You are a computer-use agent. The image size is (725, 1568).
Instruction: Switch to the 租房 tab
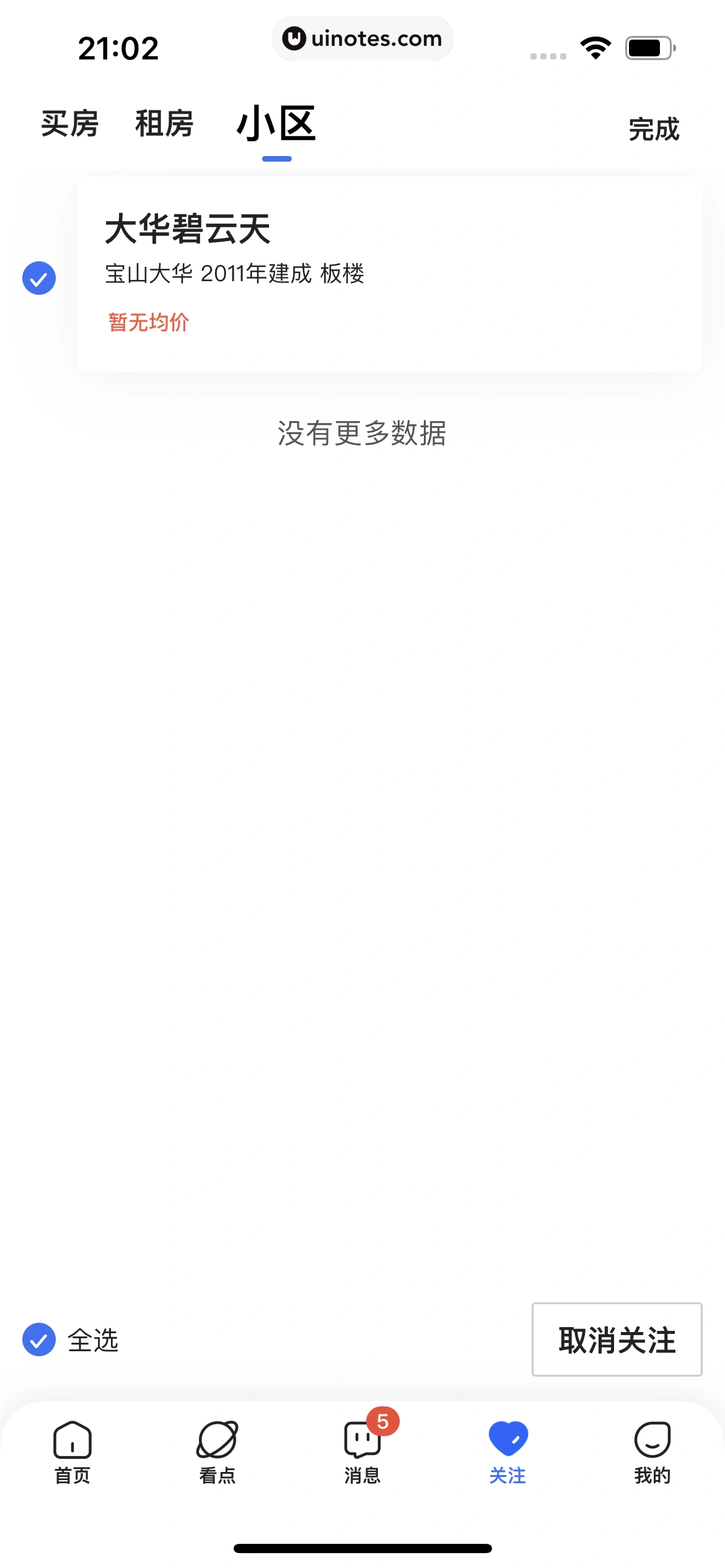click(x=164, y=124)
